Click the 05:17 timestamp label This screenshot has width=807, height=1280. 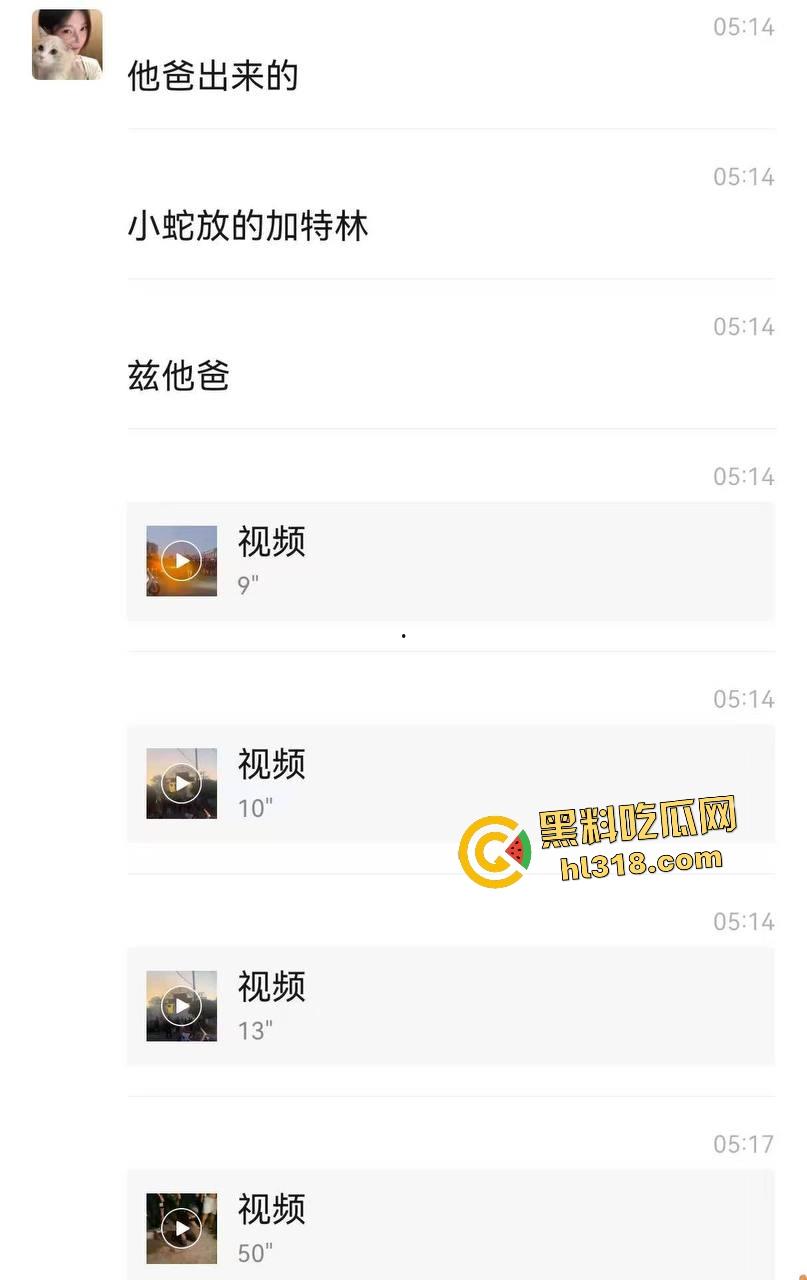743,1144
